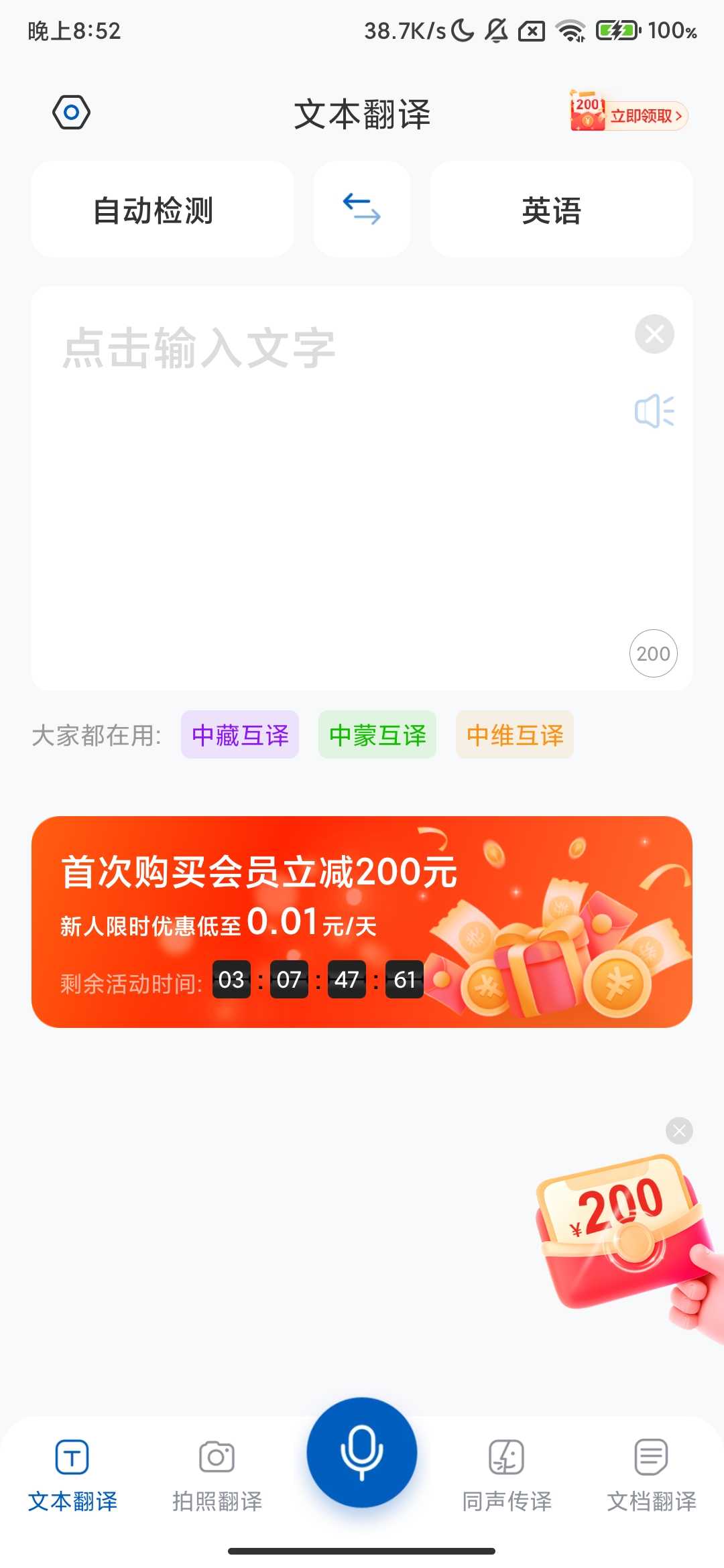Play the input text aloud
Screen dimensions: 724x1568
pyautogui.click(x=654, y=411)
